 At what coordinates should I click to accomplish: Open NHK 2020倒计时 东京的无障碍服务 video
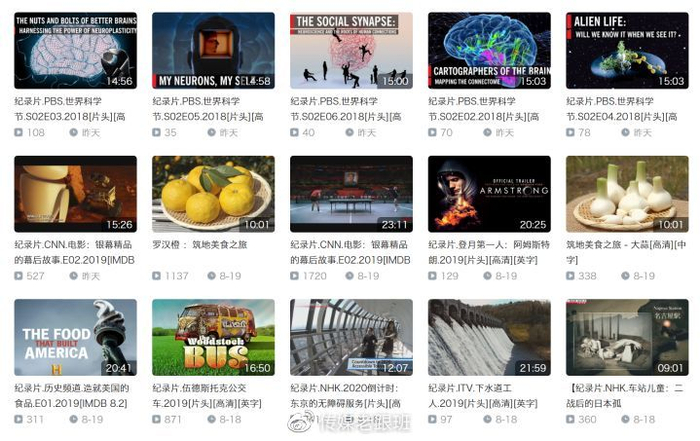pyautogui.click(x=351, y=337)
